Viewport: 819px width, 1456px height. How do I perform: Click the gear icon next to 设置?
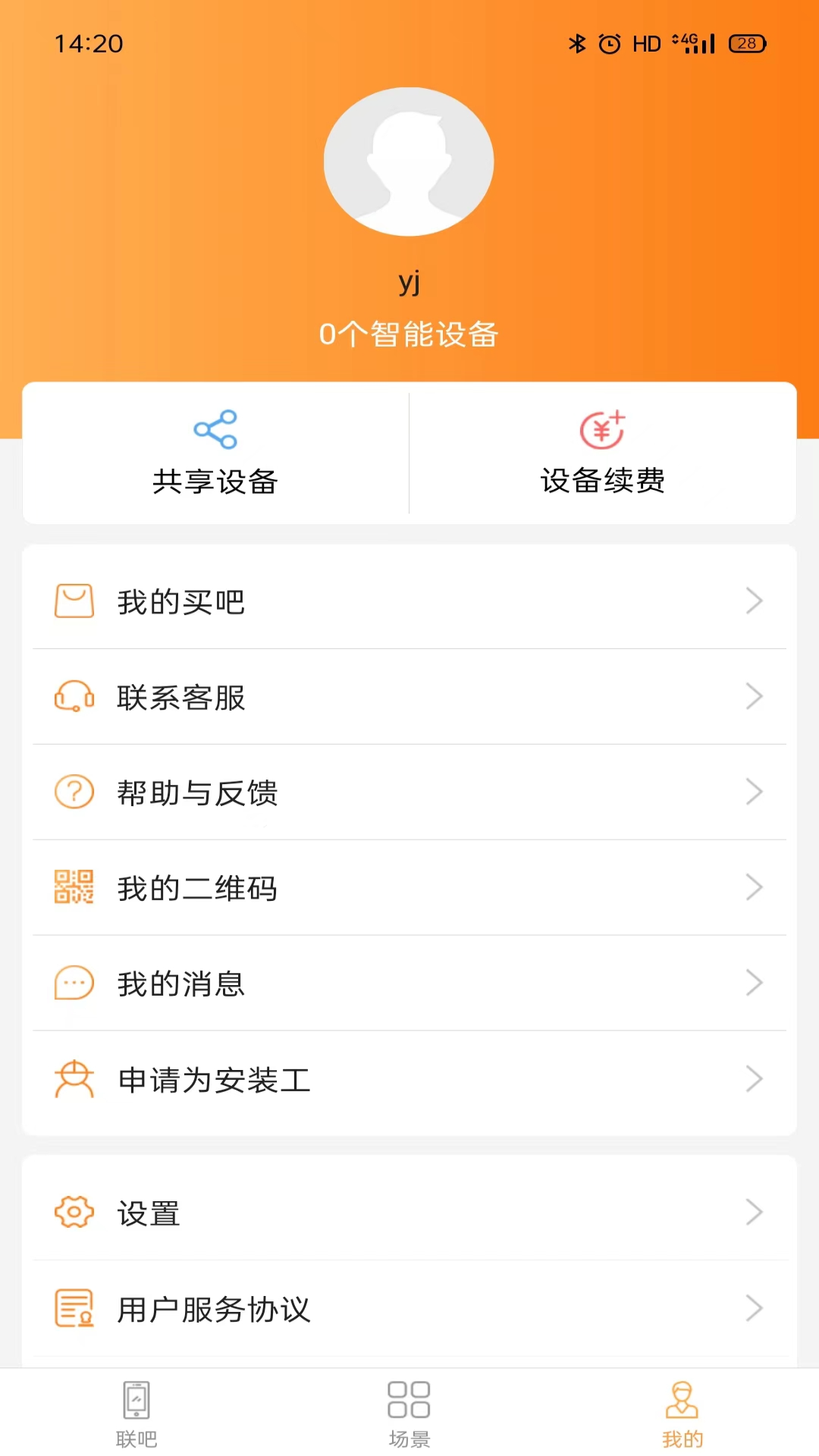(x=73, y=1211)
